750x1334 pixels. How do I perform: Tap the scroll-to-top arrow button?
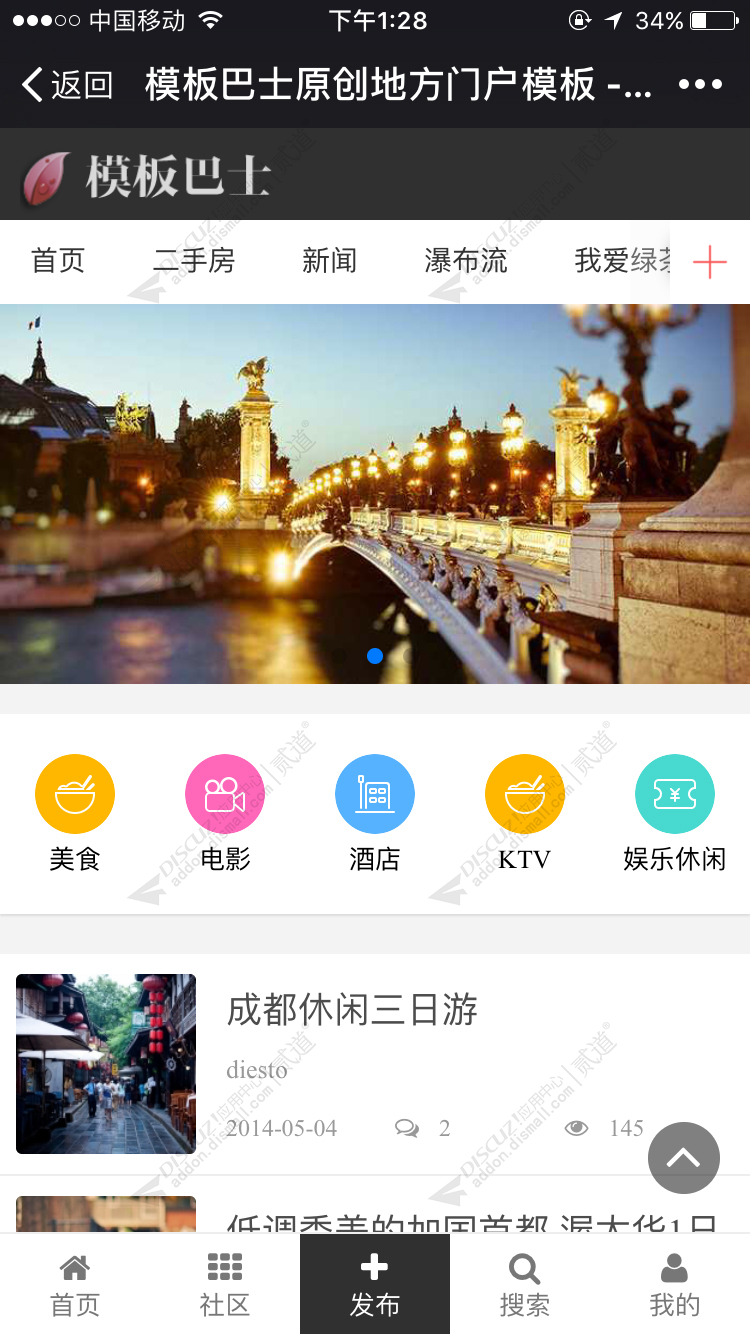(684, 1158)
